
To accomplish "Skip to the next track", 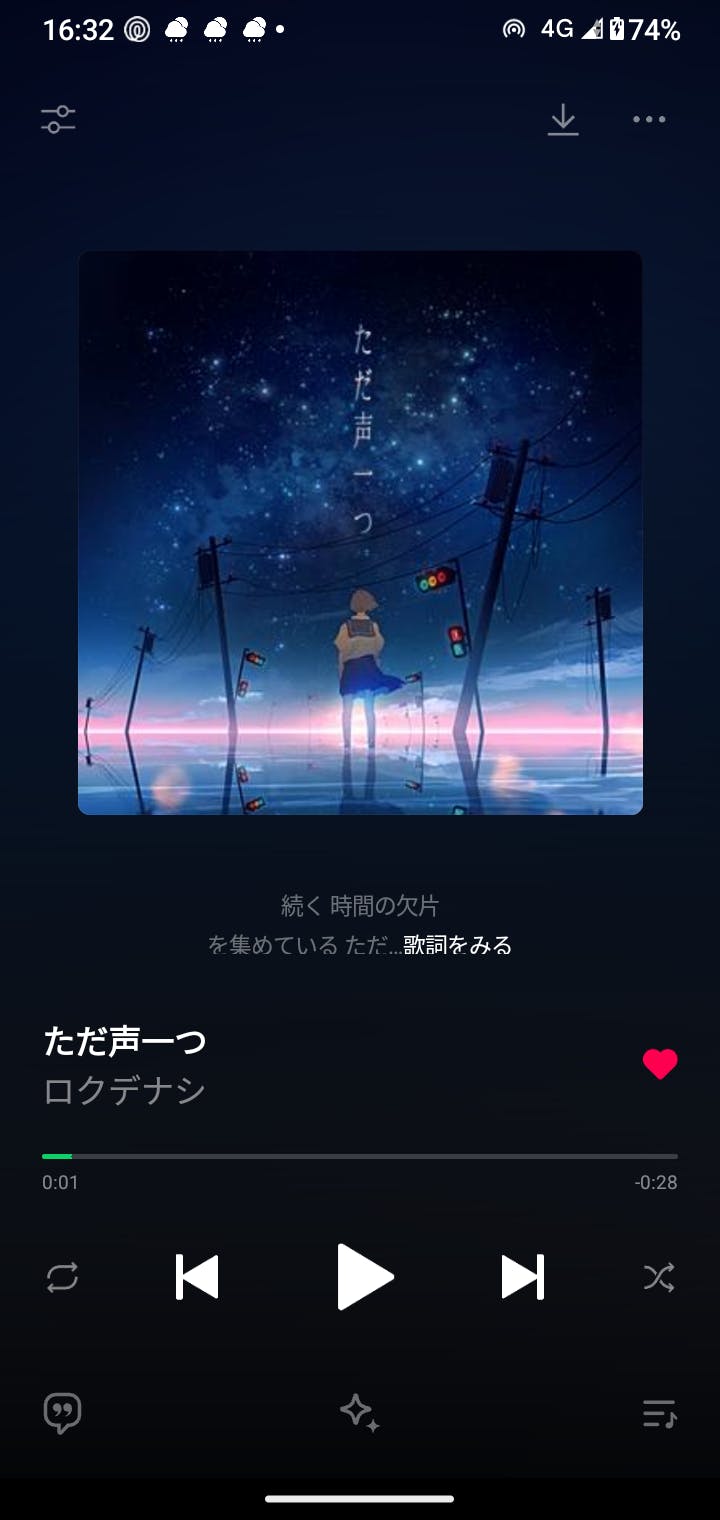I will point(522,1277).
